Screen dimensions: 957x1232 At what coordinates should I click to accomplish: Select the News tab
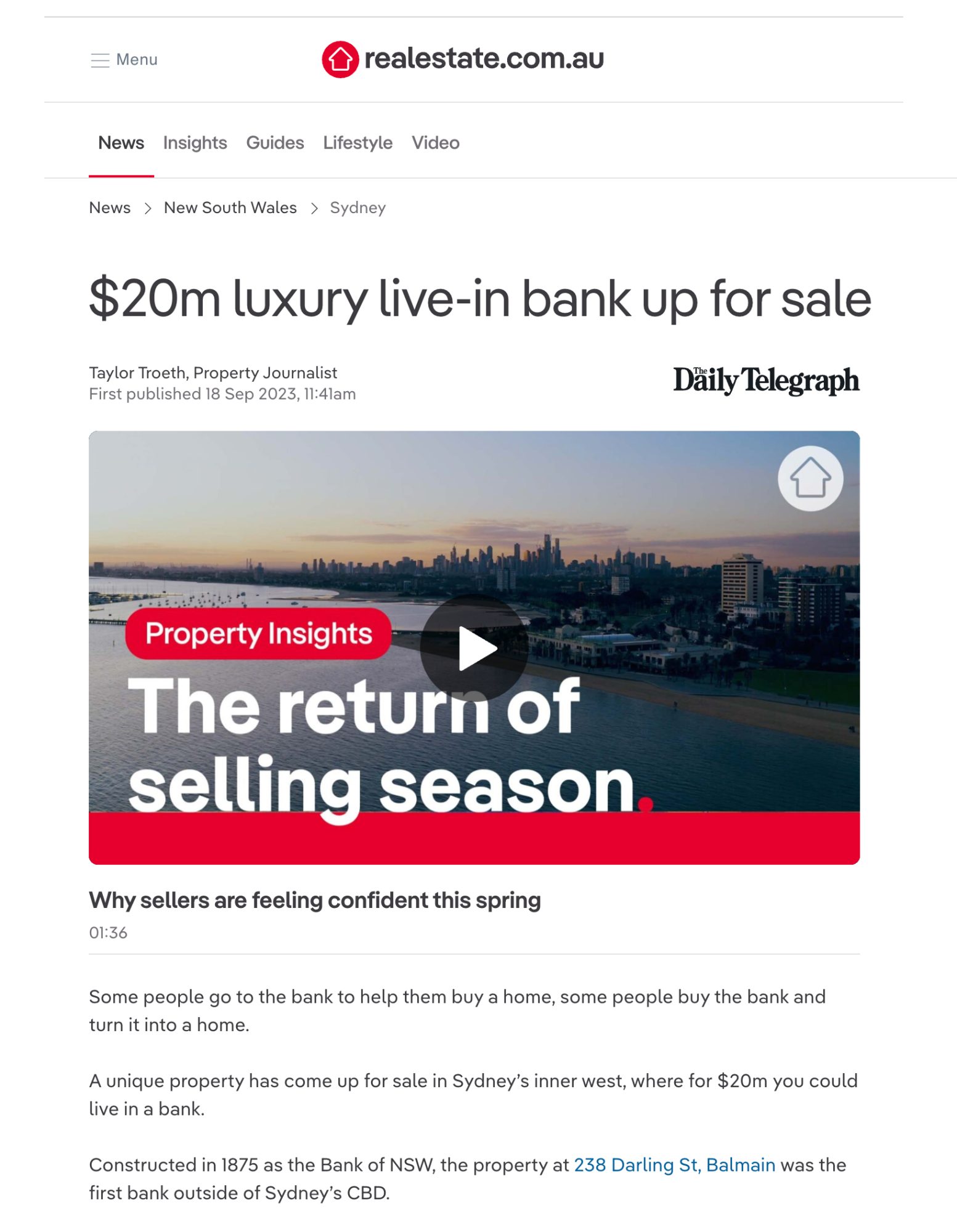pos(121,143)
